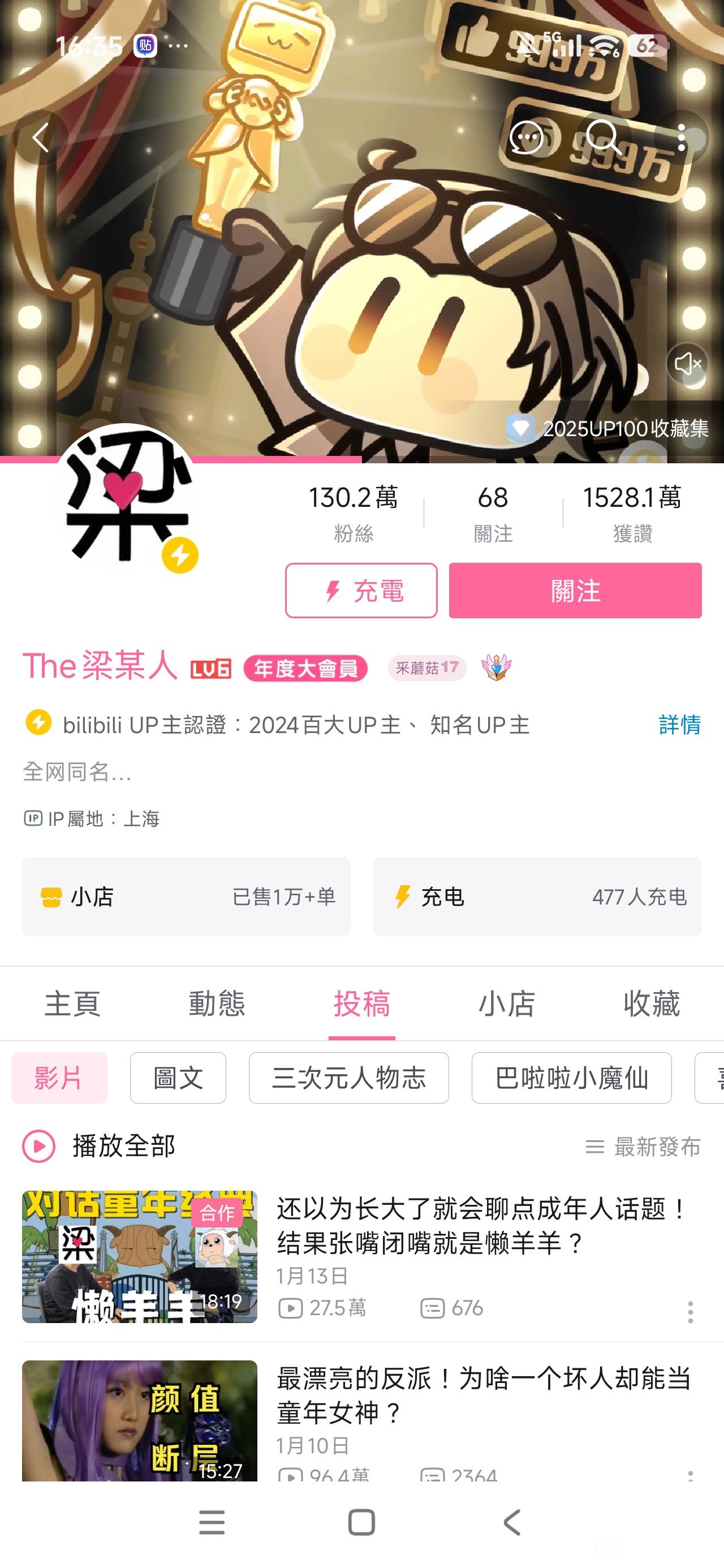Open the message chat icon
Screen dimensions: 724x1568
coord(526,138)
